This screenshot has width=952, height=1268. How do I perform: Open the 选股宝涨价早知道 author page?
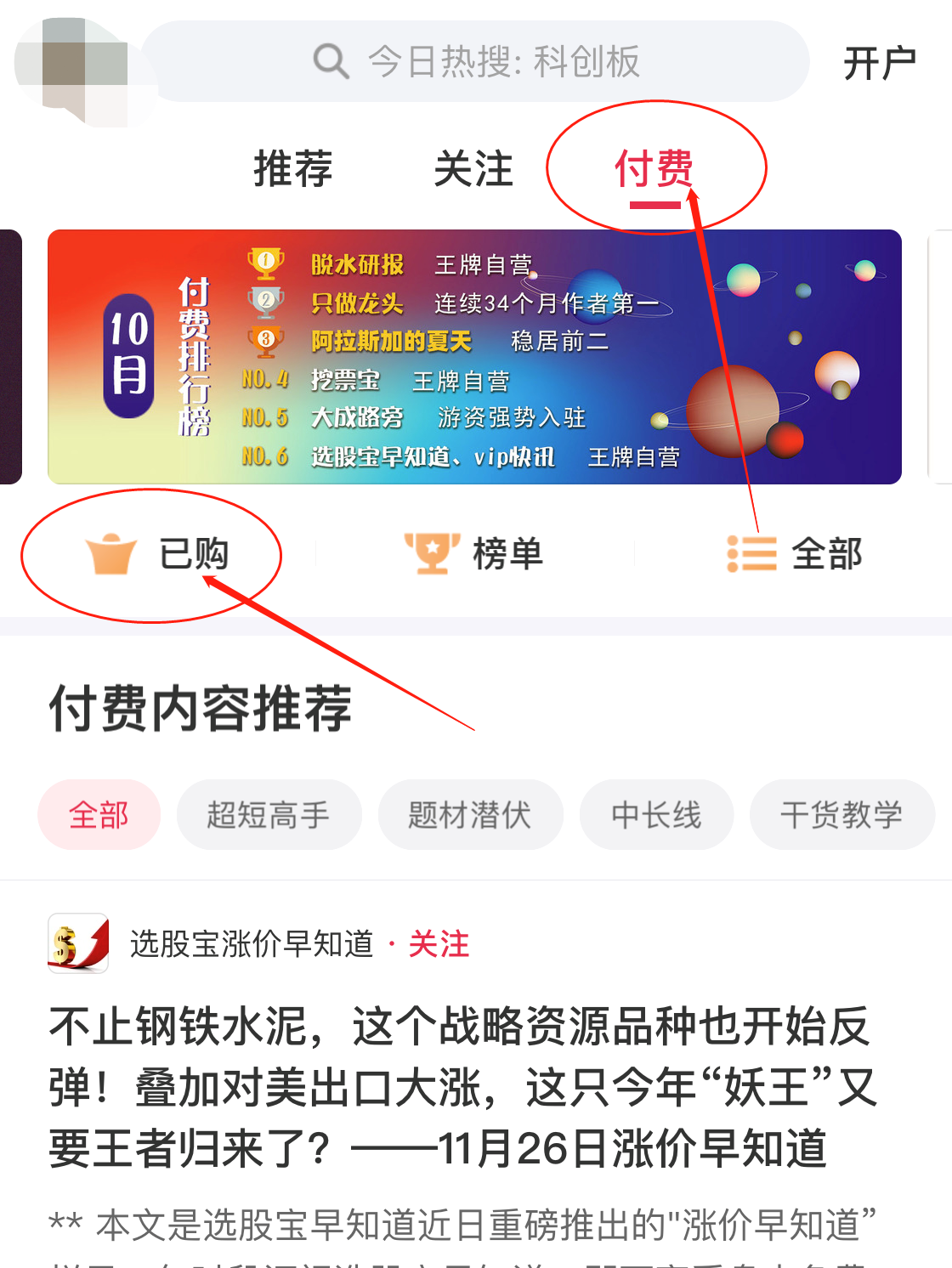pos(251,944)
